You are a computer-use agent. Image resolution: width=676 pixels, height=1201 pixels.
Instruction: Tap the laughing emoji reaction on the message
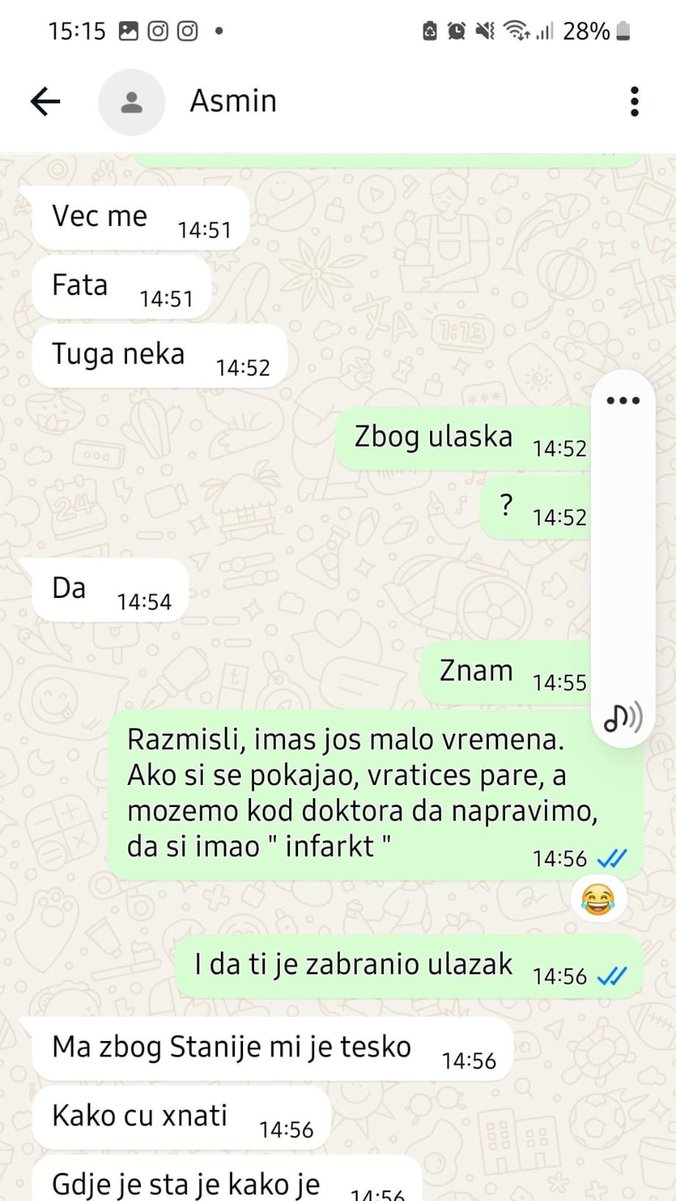[x=599, y=901]
